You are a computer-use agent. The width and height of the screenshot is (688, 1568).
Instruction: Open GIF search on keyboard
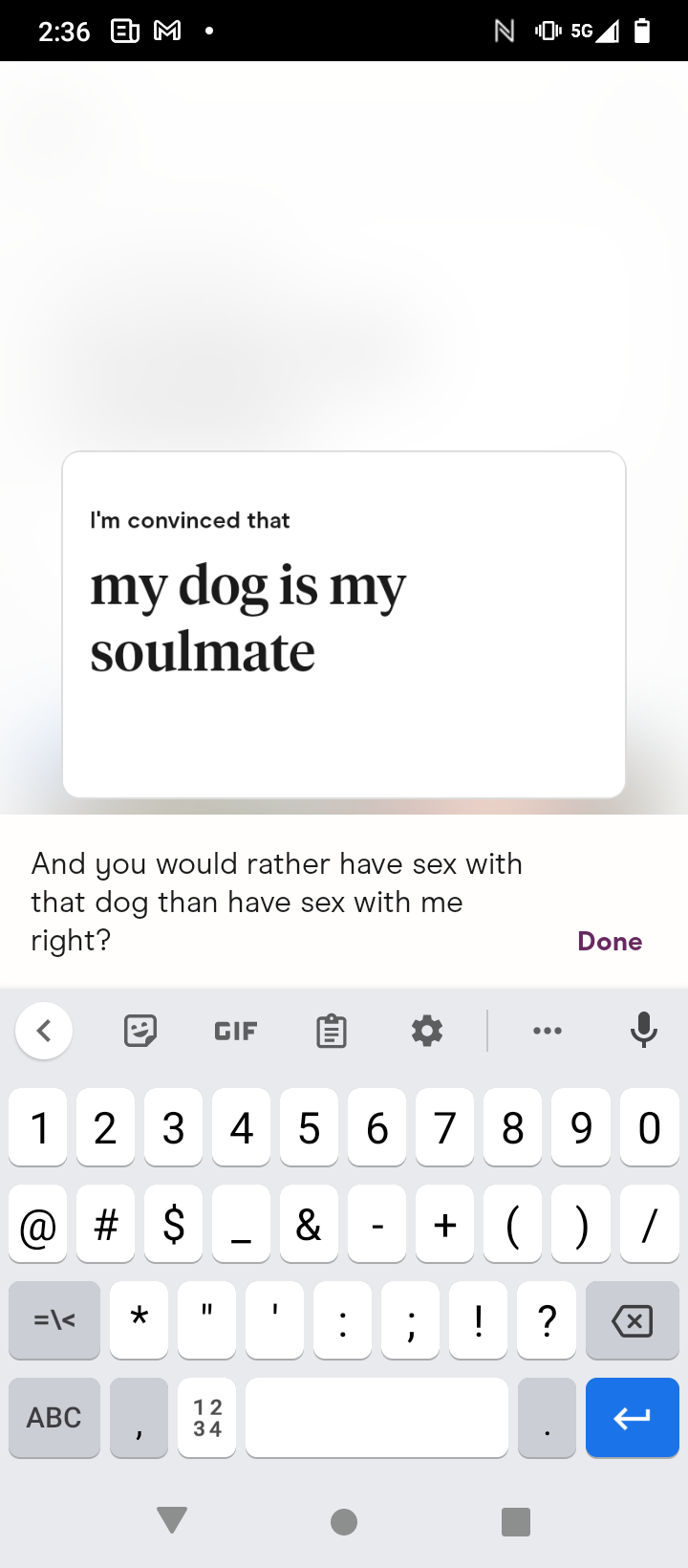coord(235,1031)
